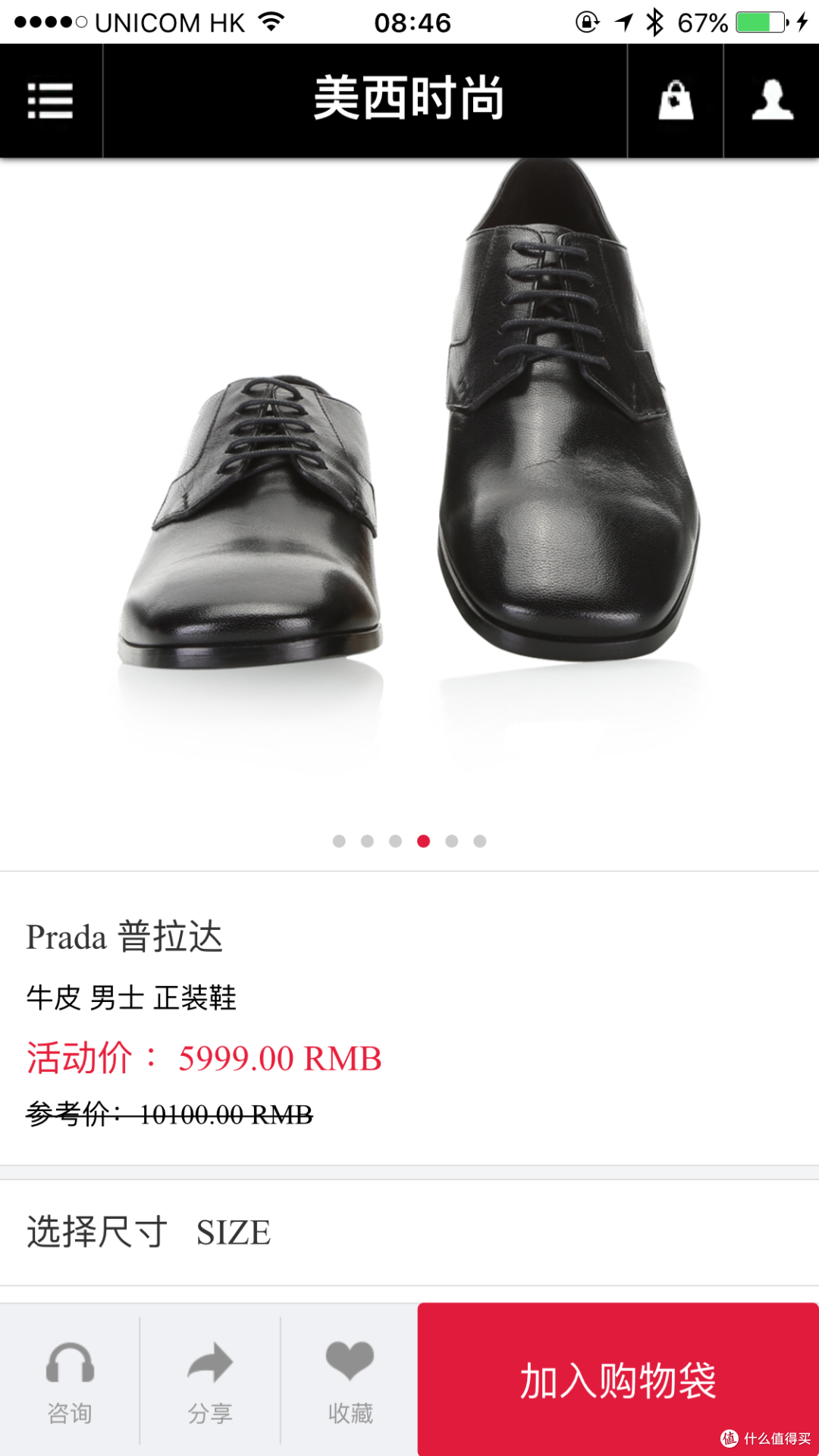Open the hamburger menu list
The image size is (819, 1456).
tap(50, 100)
